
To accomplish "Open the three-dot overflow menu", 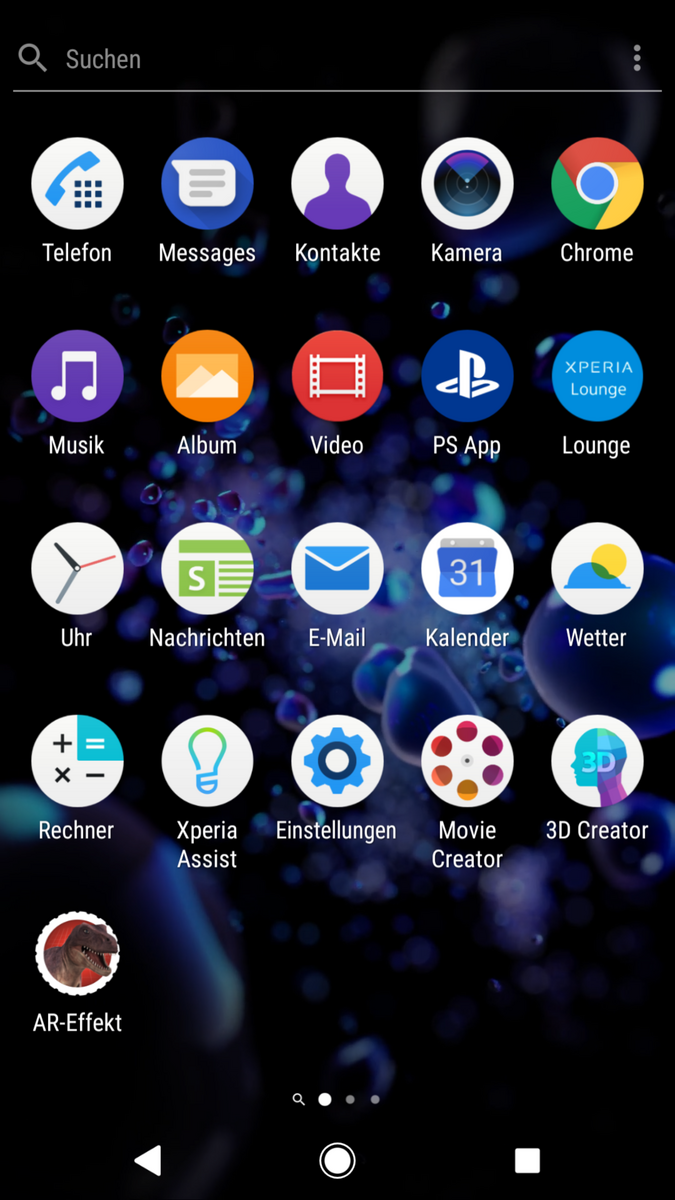I will (637, 59).
